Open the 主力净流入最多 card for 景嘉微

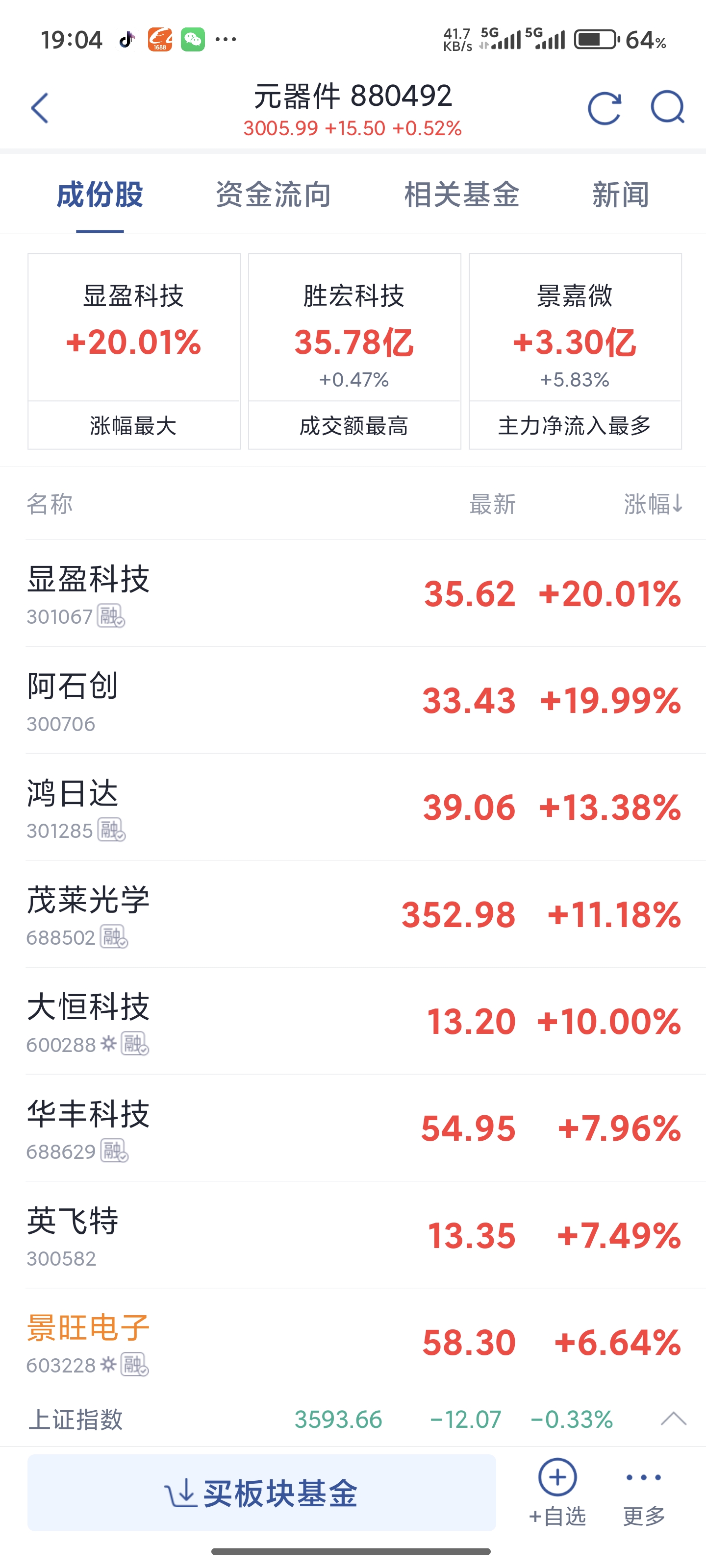(575, 351)
